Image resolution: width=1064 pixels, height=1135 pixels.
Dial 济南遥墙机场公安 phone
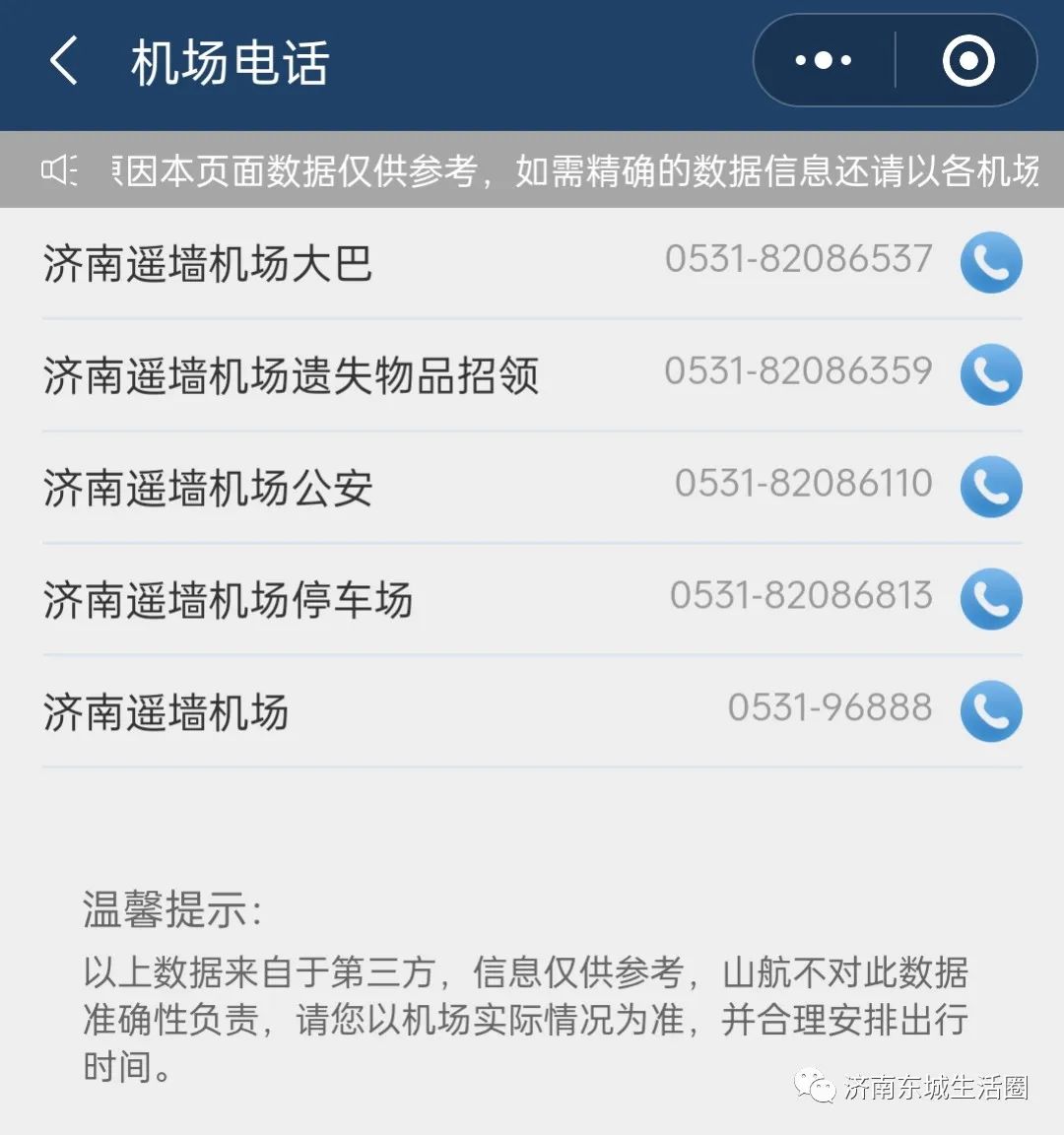991,487
